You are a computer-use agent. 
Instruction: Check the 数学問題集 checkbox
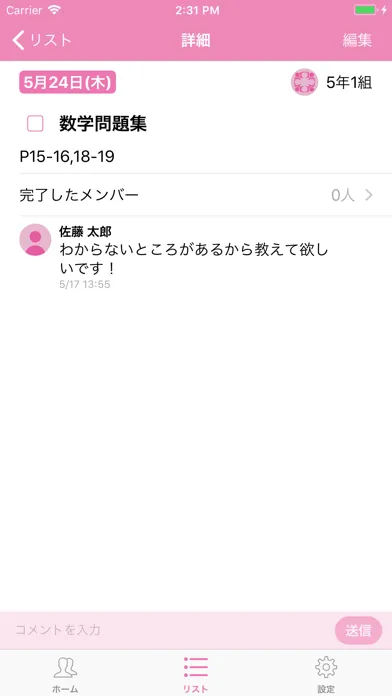click(x=35, y=124)
